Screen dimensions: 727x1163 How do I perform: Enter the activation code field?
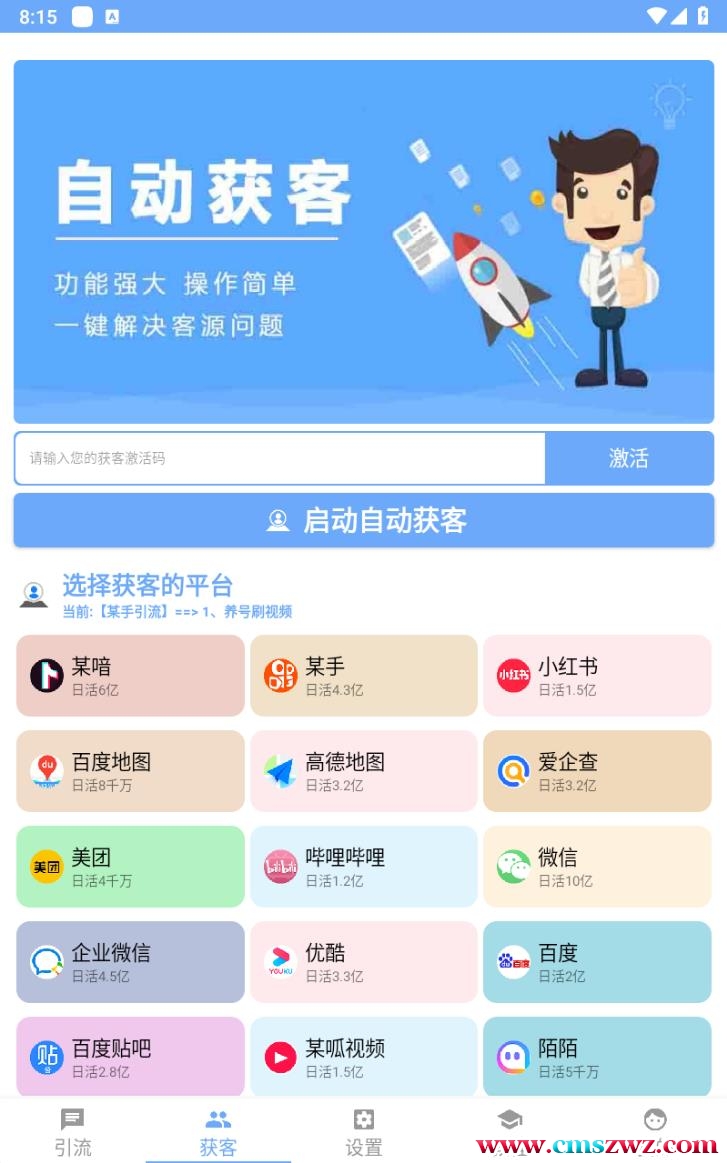click(280, 458)
